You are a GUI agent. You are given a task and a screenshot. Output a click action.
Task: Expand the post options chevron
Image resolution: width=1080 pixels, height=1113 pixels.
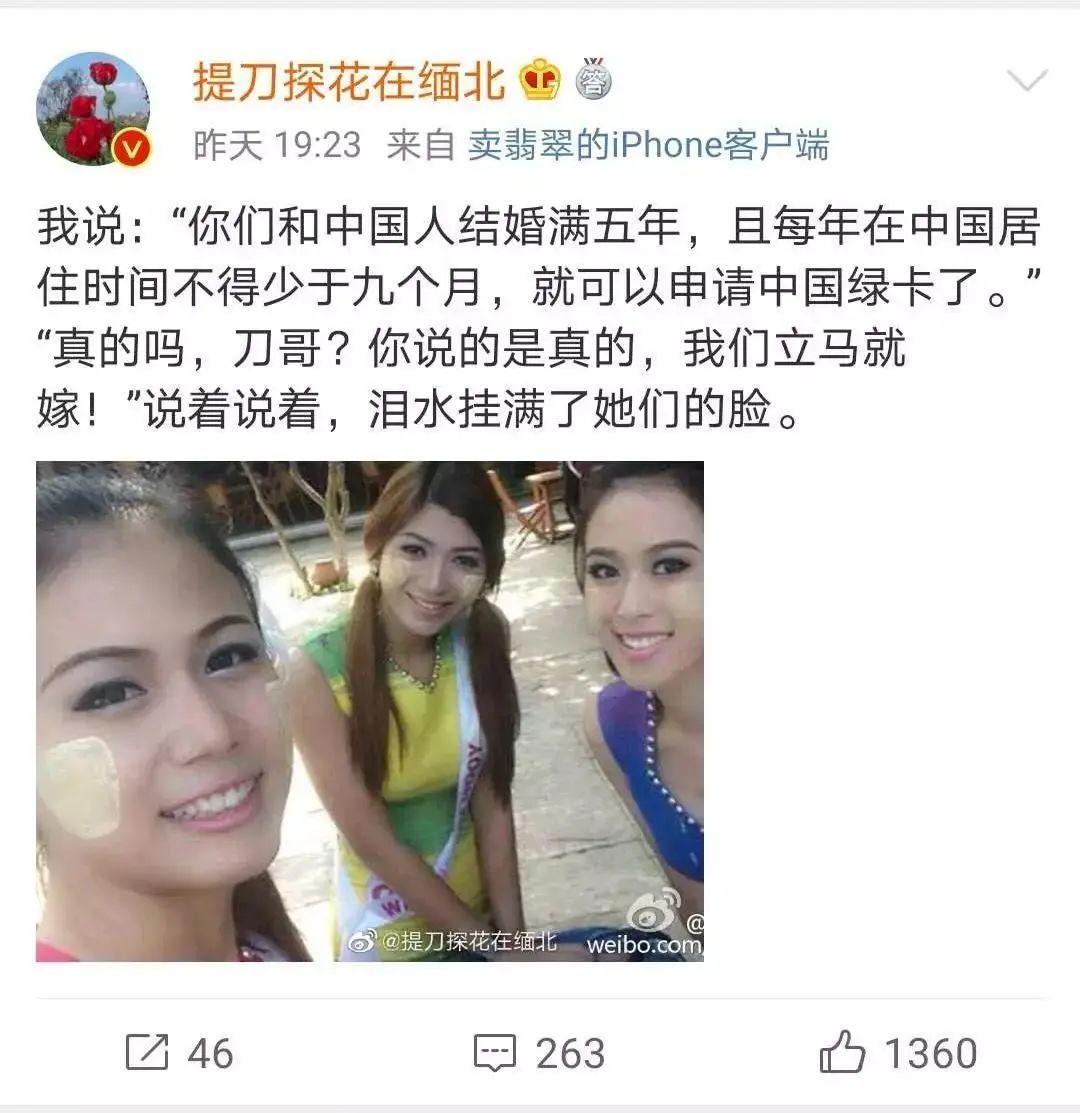[1027, 81]
